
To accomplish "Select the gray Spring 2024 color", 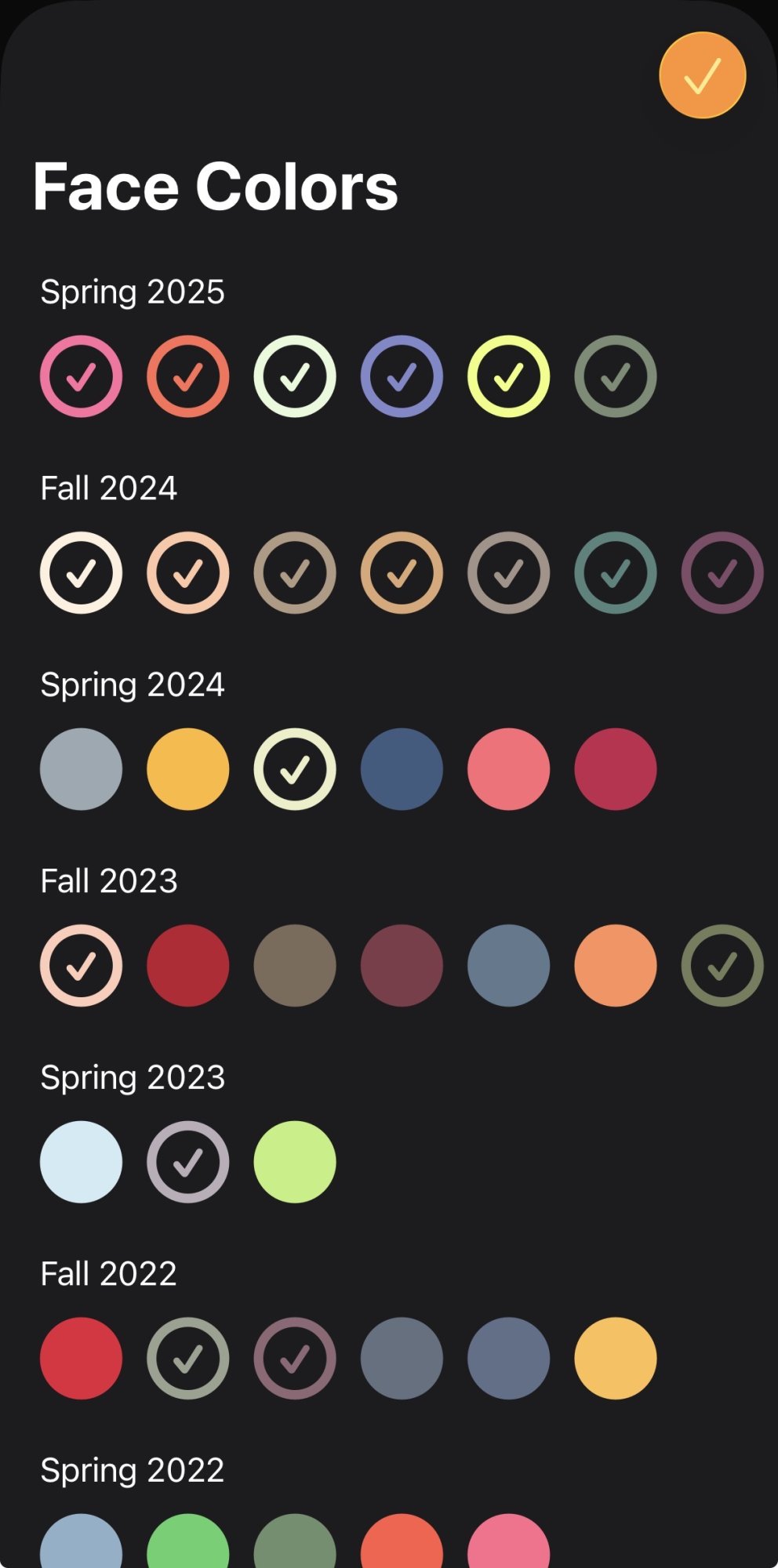I will pyautogui.click(x=81, y=769).
